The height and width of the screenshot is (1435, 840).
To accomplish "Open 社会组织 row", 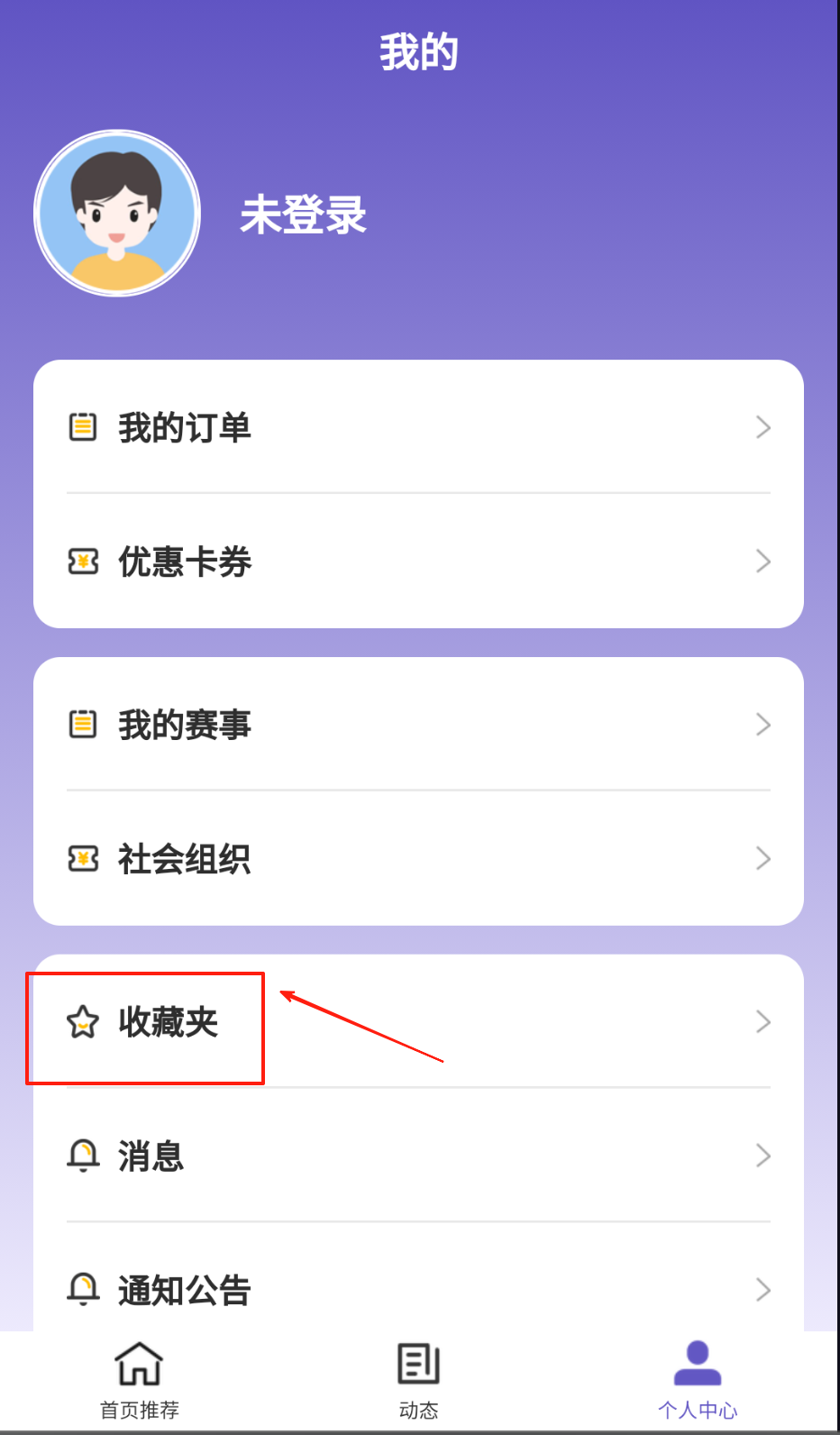I will [x=418, y=859].
